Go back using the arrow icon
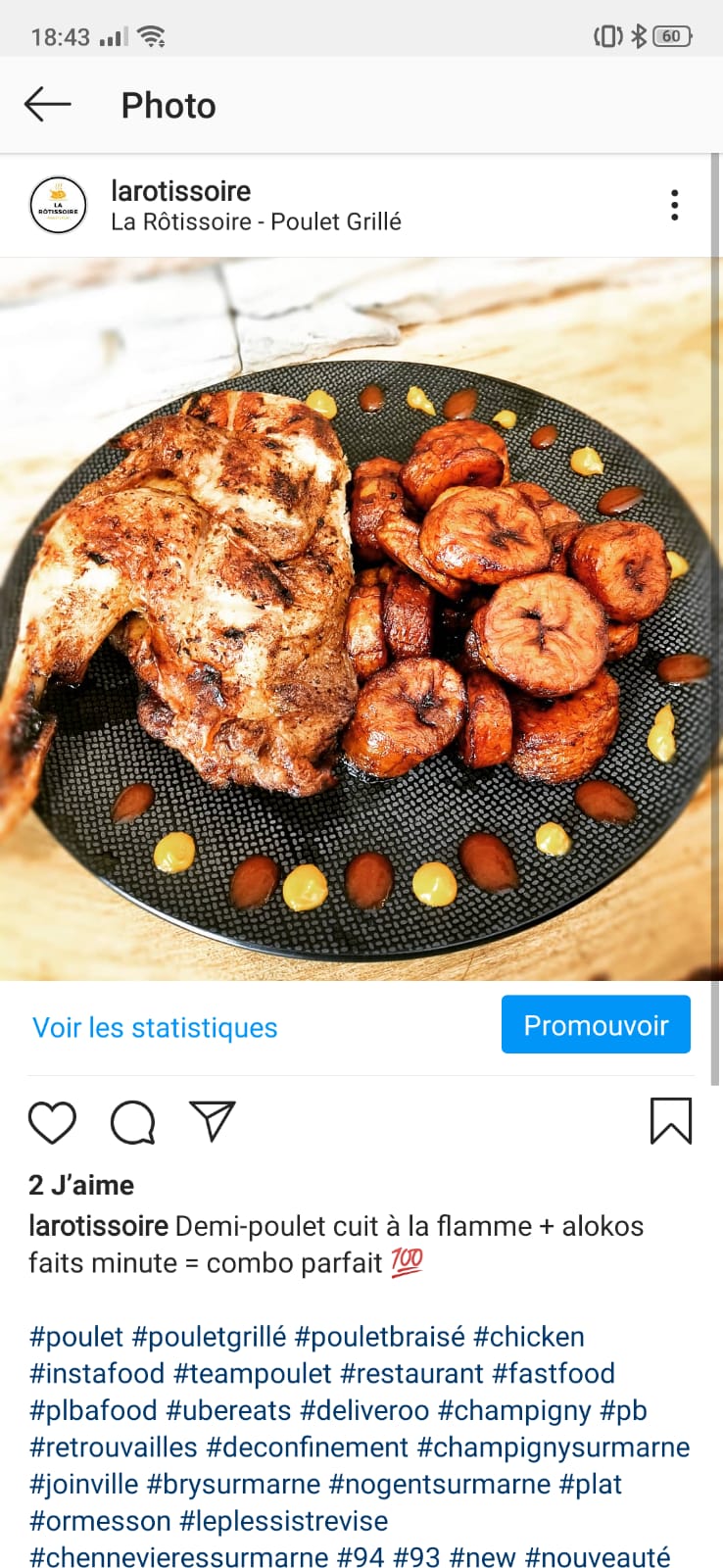The image size is (723, 1568). click(47, 104)
